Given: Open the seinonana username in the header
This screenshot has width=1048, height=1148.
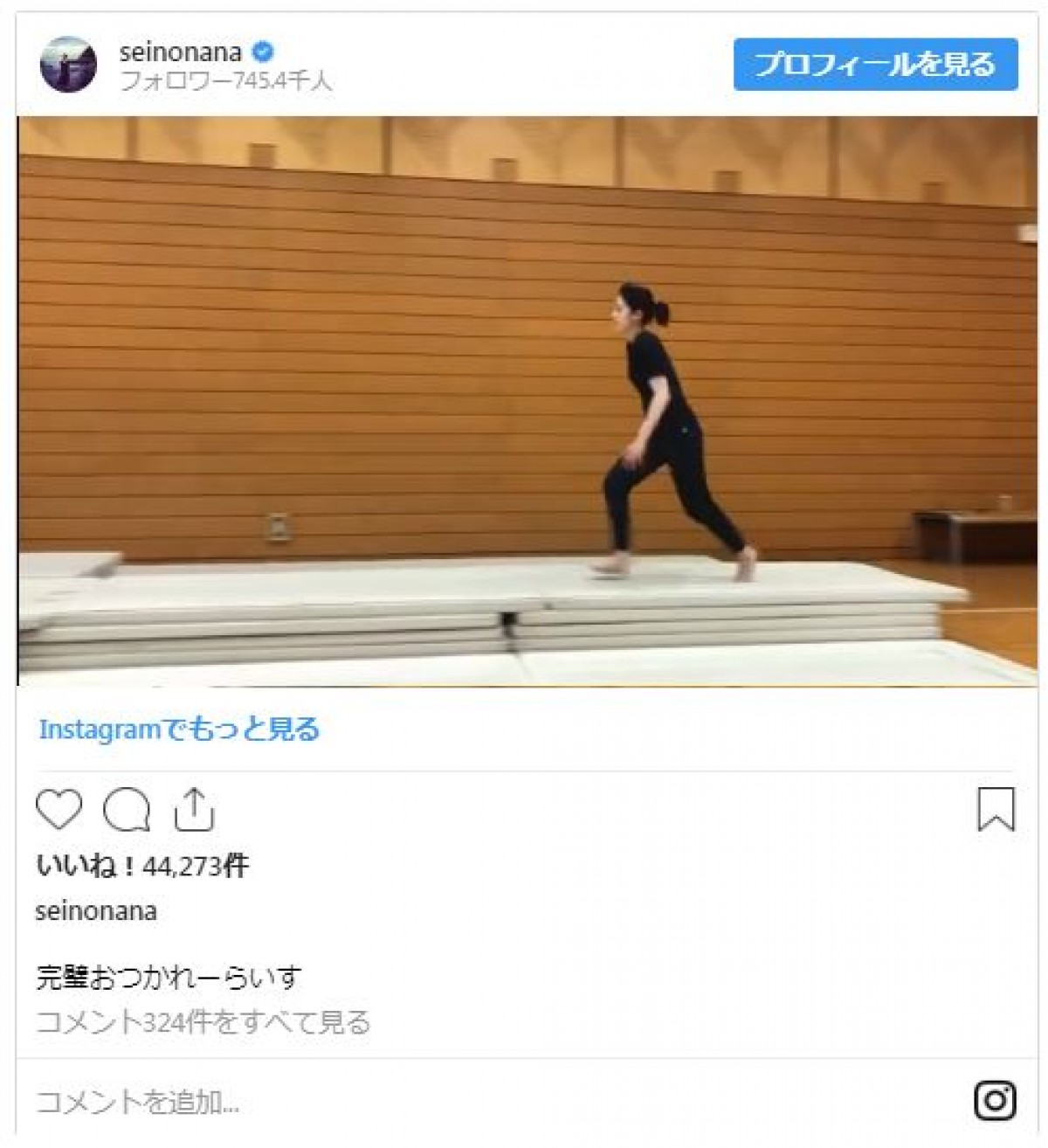Looking at the screenshot, I should pyautogui.click(x=180, y=52).
